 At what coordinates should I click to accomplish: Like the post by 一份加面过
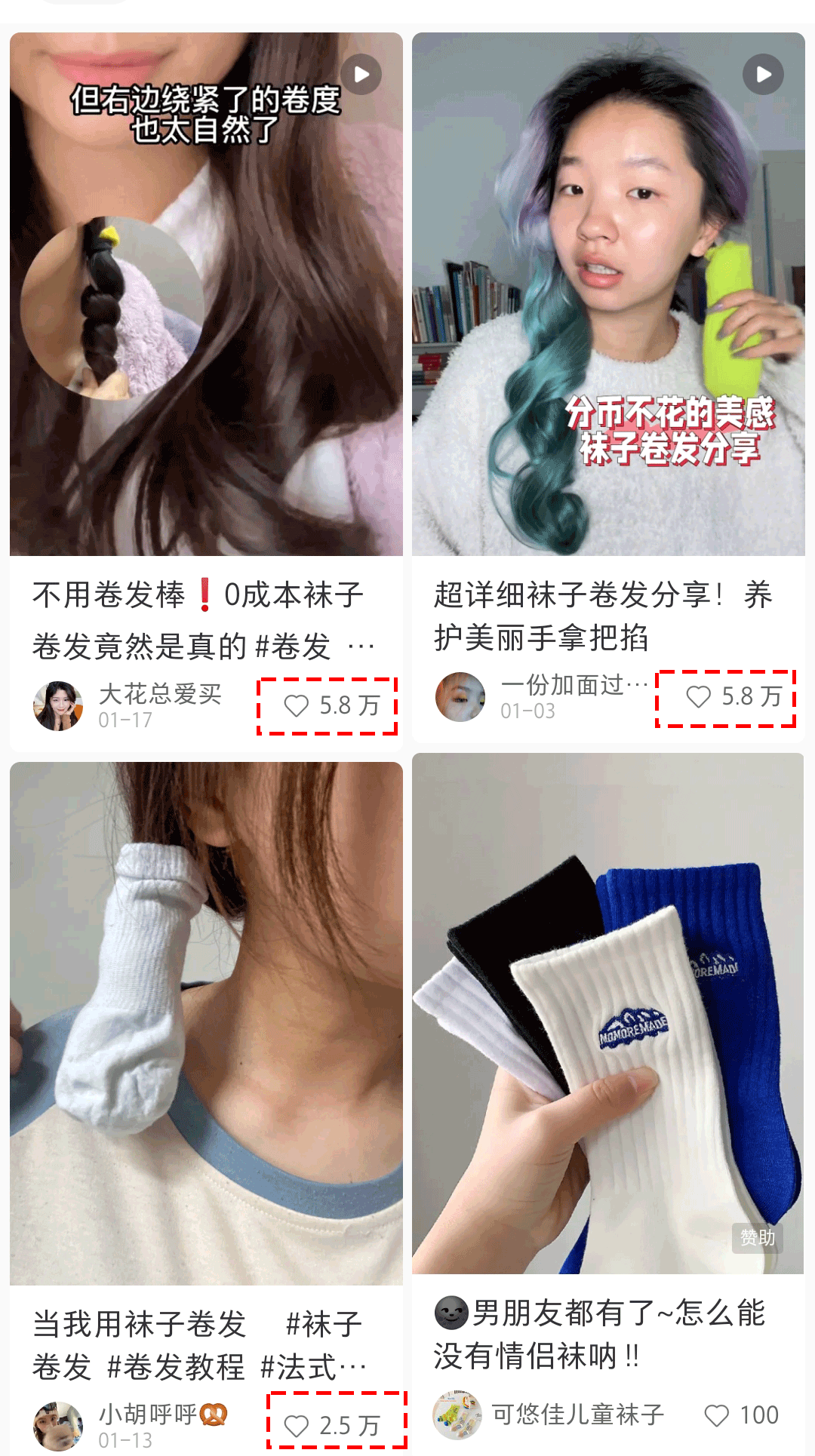click(699, 697)
